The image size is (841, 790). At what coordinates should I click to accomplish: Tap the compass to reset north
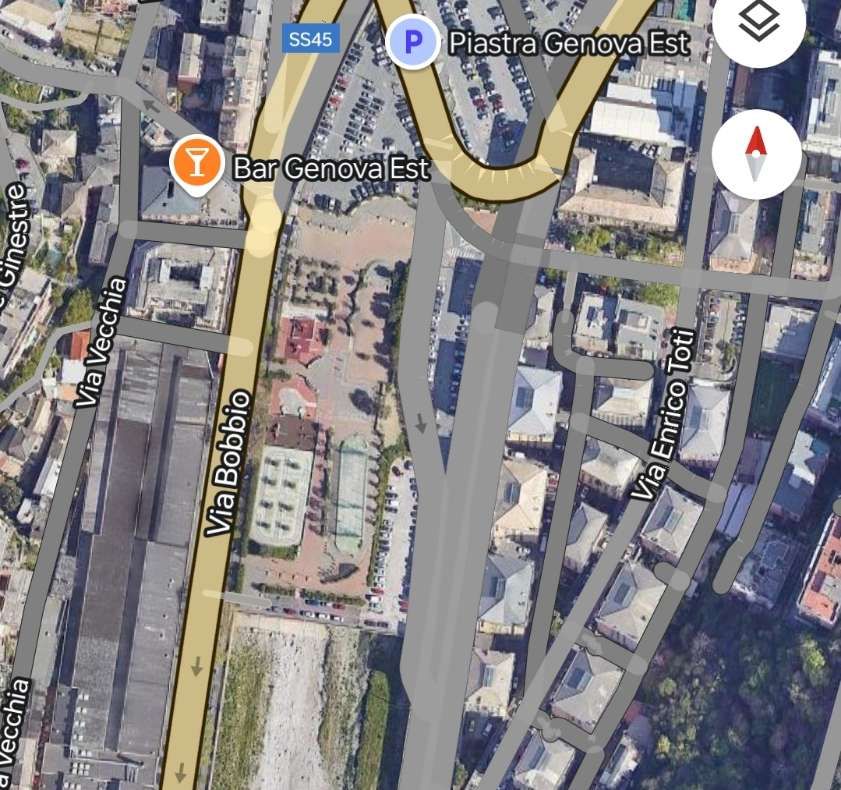pos(757,156)
